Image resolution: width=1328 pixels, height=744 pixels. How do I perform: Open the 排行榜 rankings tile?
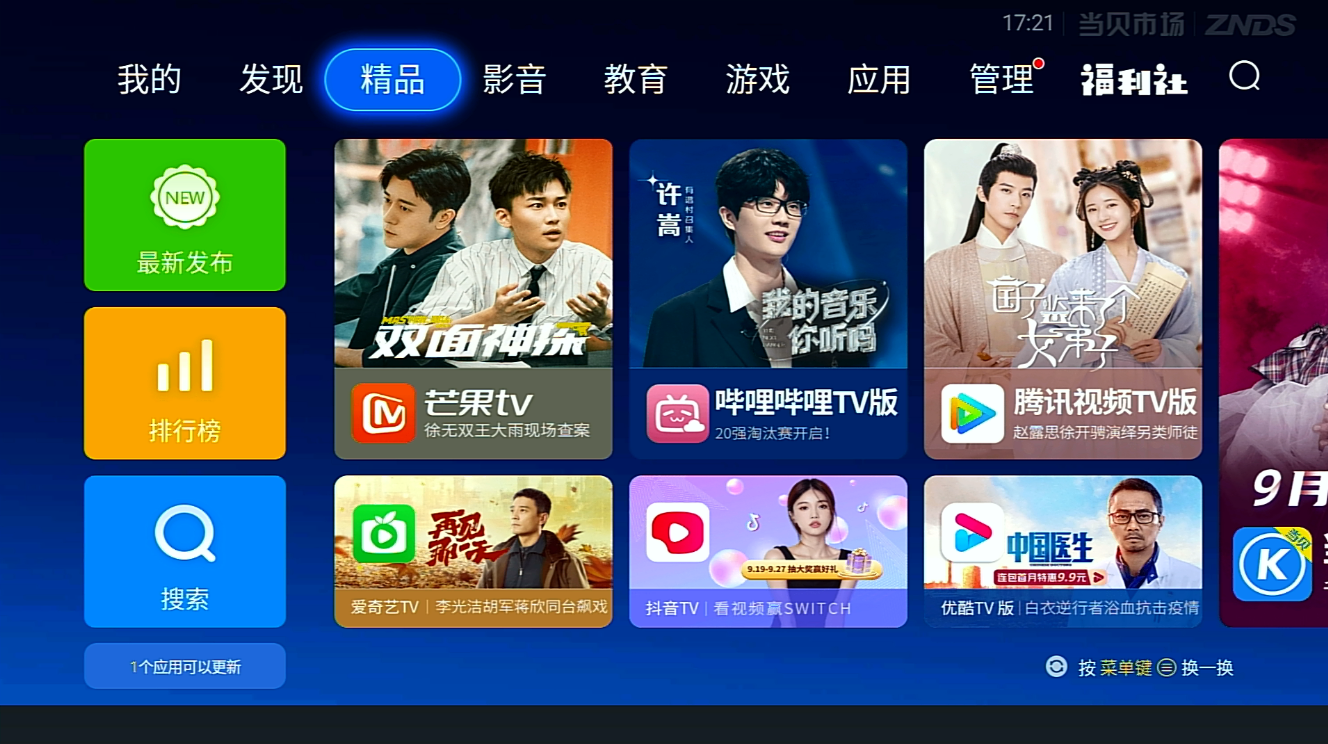tap(185, 383)
